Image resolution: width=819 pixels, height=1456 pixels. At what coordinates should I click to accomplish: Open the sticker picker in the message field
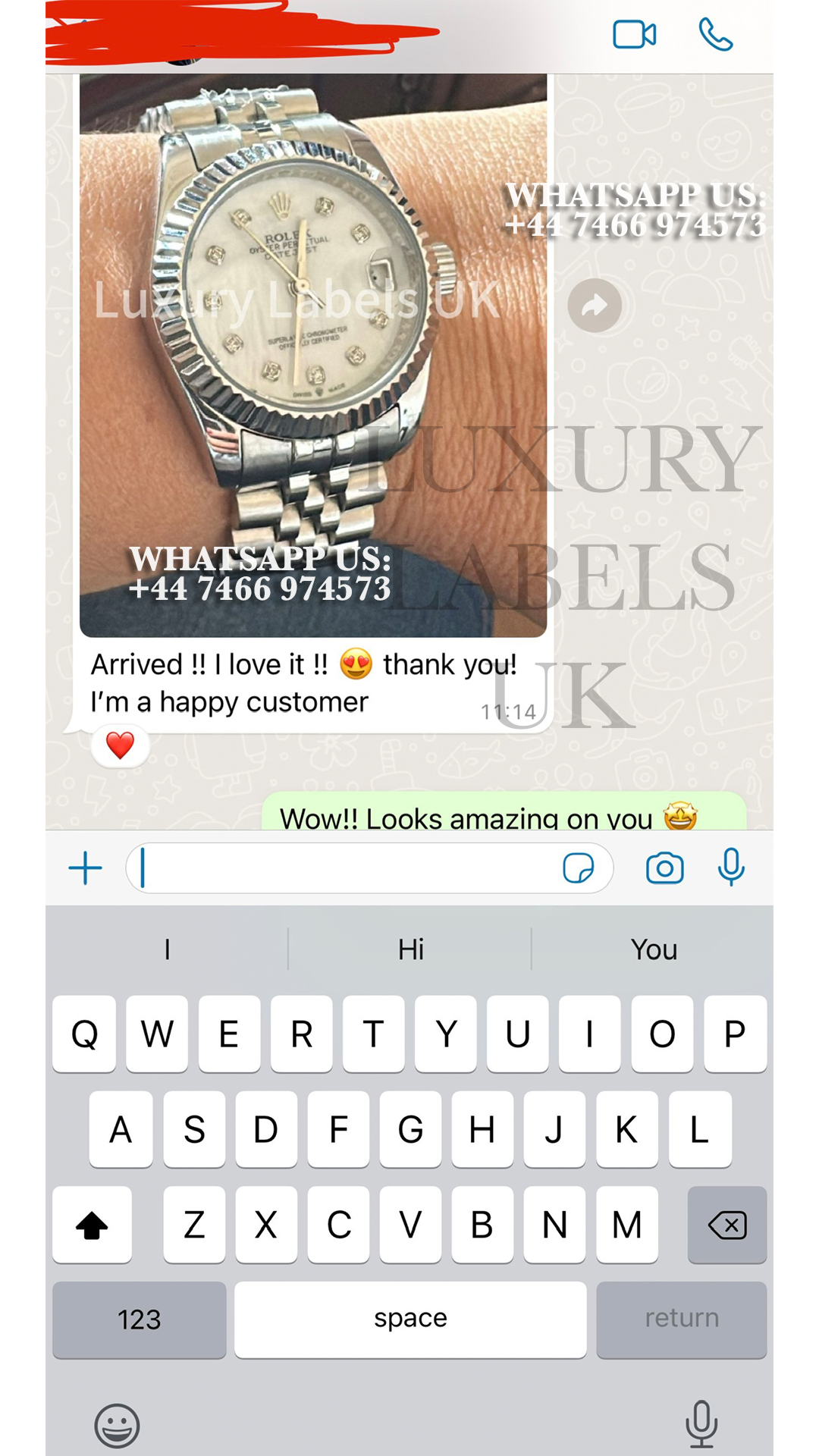578,868
